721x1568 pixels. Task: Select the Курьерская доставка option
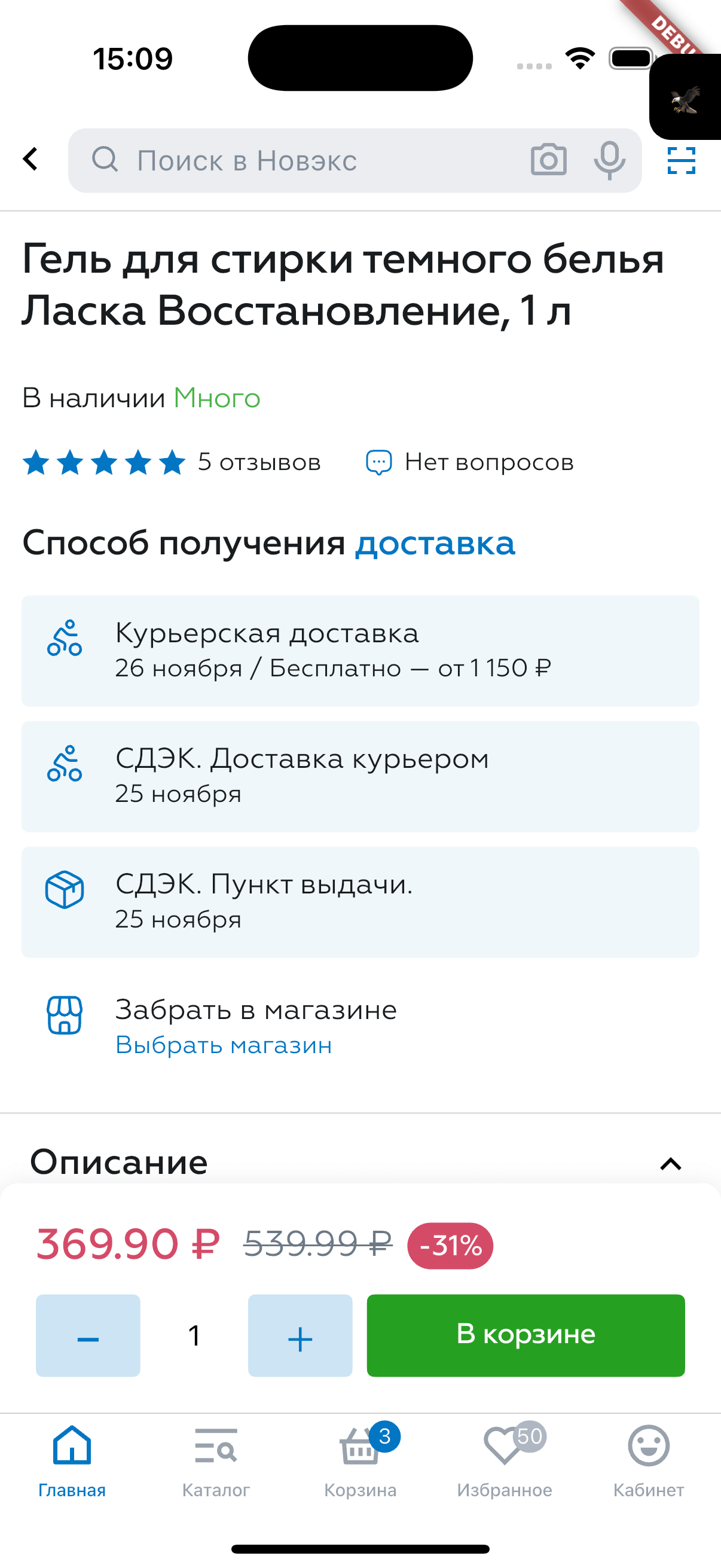tap(360, 651)
